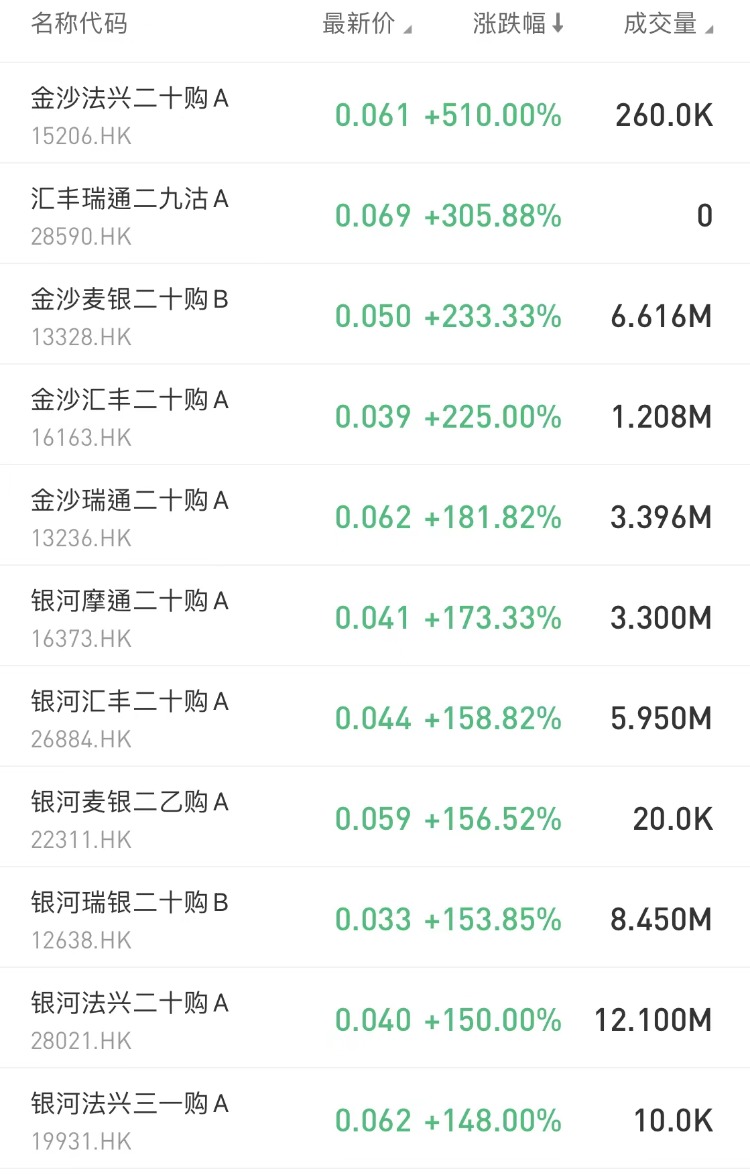Screen dimensions: 750x1175
Task: Sort the list by 最新价
Action: (366, 25)
